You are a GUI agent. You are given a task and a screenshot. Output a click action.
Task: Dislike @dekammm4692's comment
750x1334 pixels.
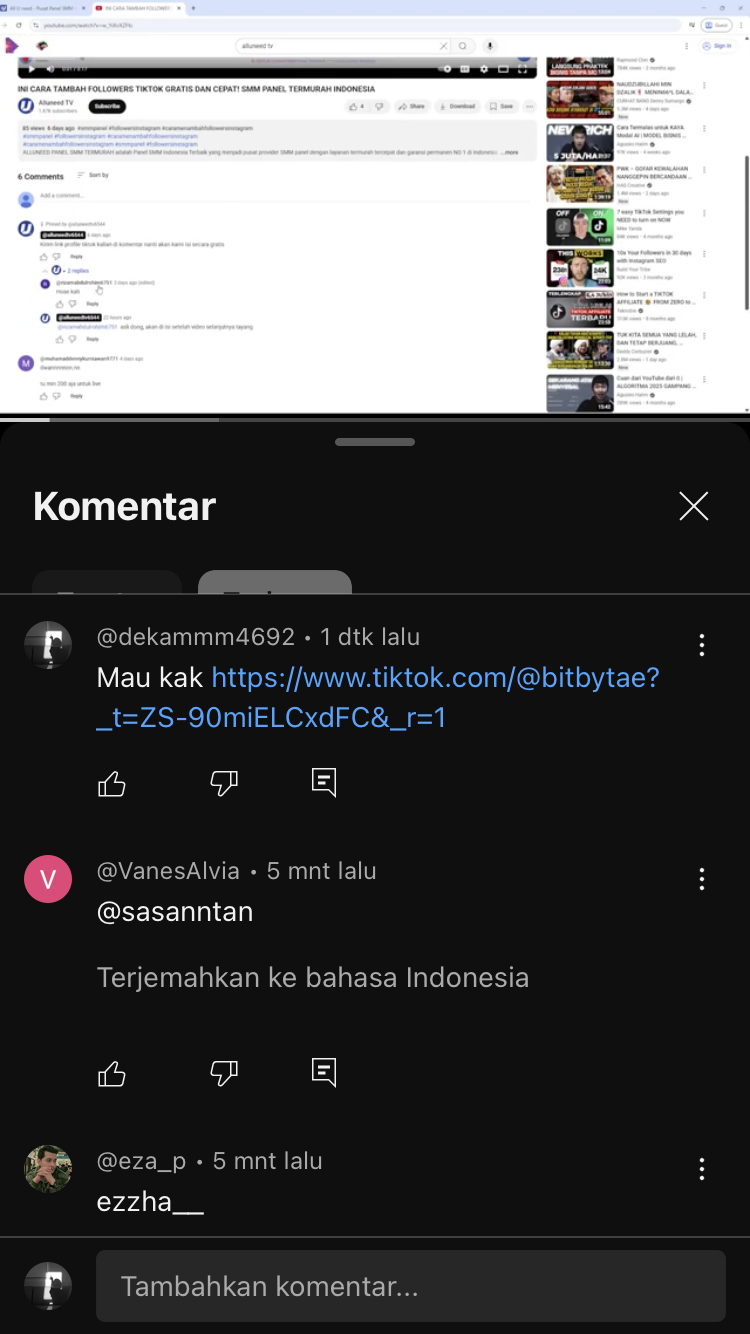pyautogui.click(x=224, y=784)
